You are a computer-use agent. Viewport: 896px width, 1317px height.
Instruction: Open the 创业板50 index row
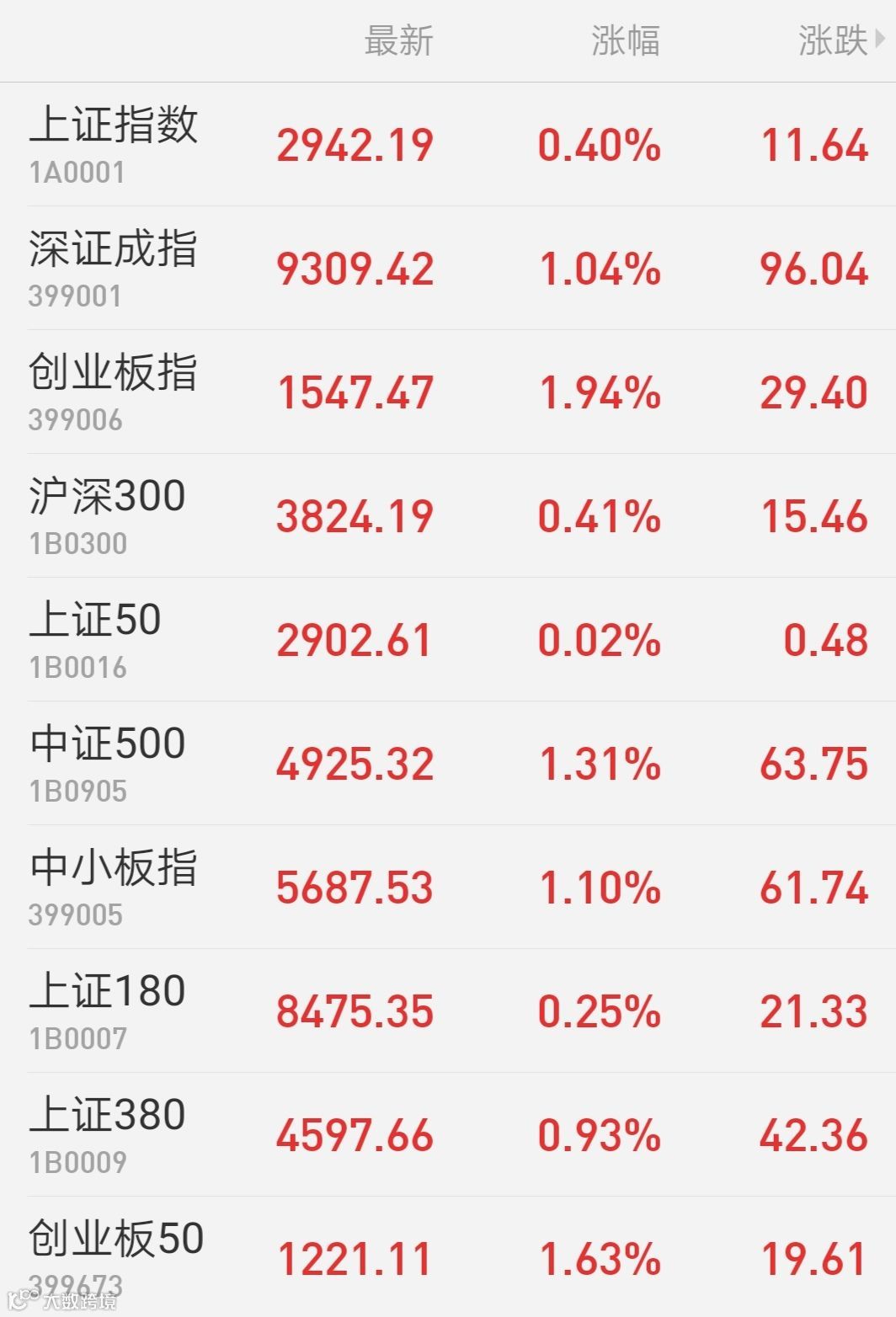coord(448,1256)
